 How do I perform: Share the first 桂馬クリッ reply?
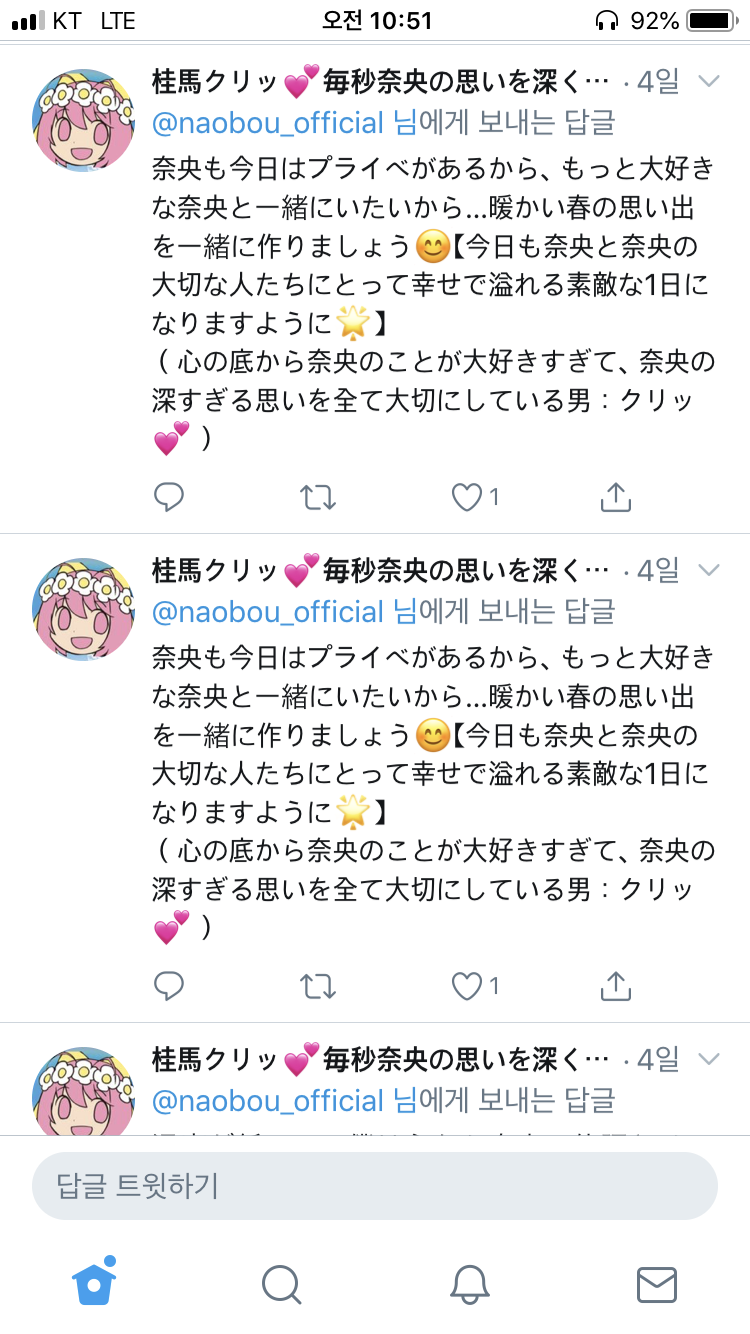616,497
